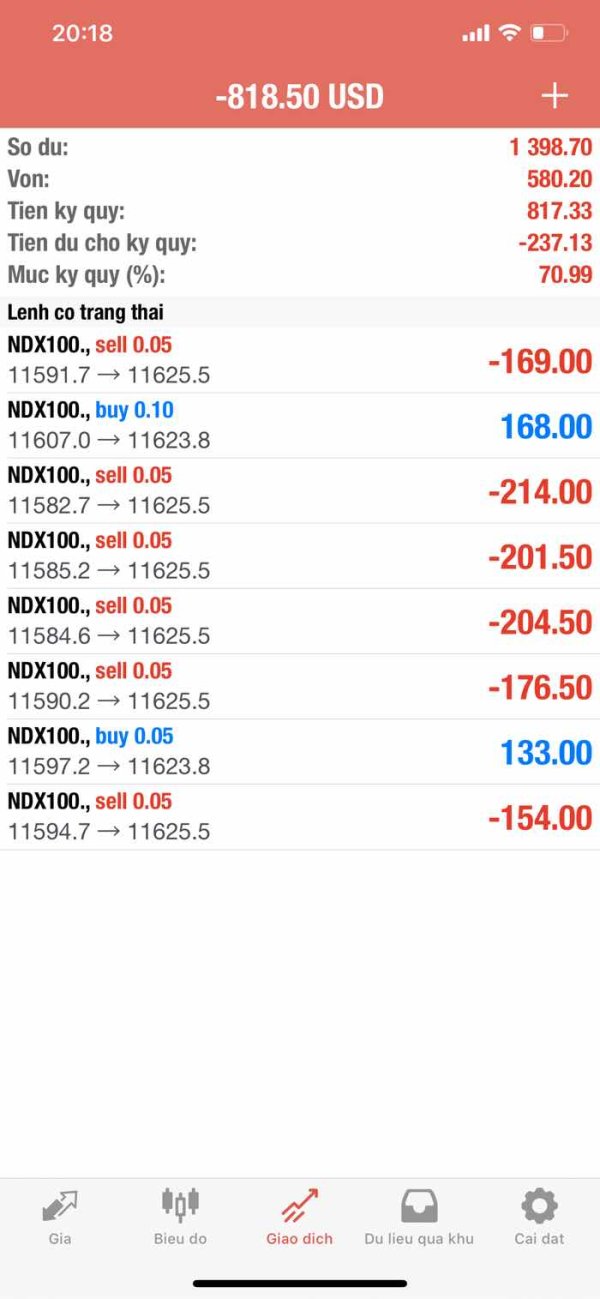Open buy 0.10 position showing 168.00

tap(300, 426)
